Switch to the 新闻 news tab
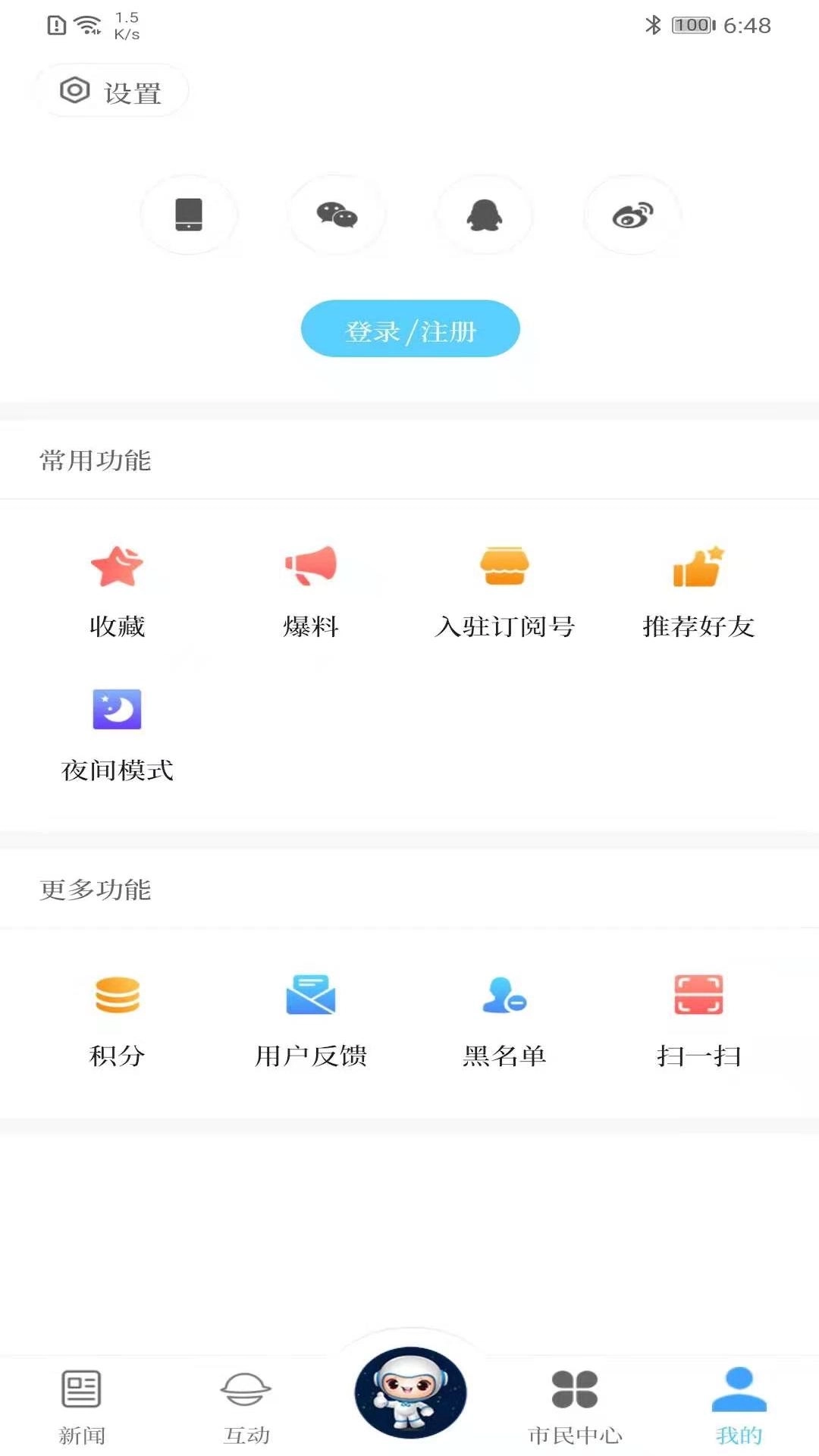819x1456 pixels. coord(82,1407)
